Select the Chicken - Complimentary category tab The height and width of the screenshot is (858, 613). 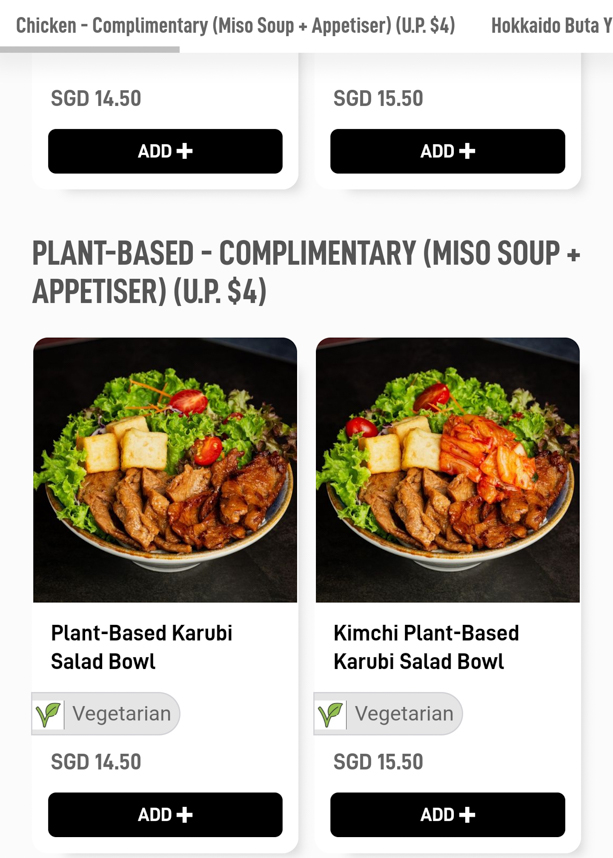(235, 25)
